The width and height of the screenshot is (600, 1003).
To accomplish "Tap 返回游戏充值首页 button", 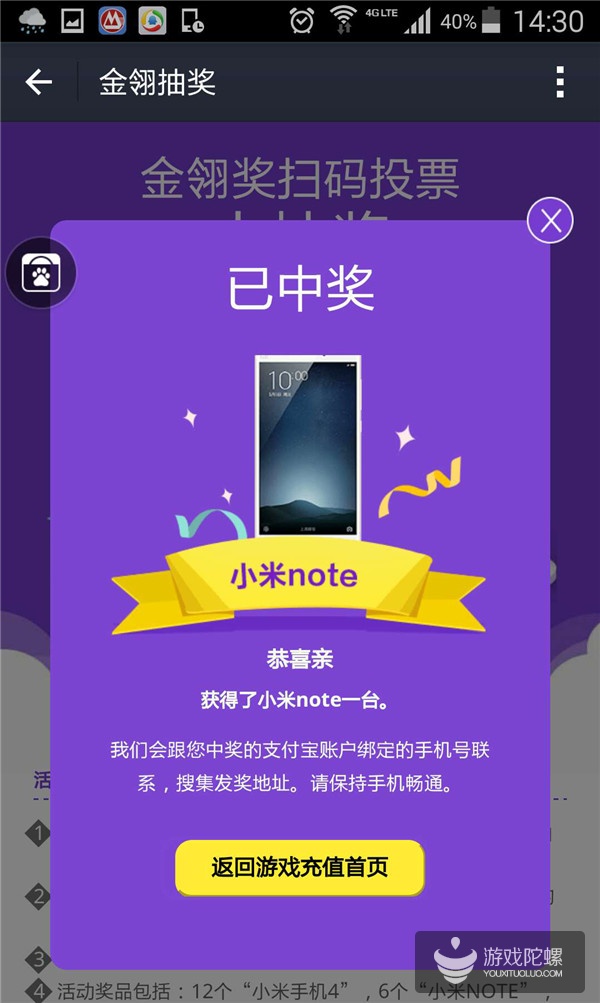I will pyautogui.click(x=300, y=867).
